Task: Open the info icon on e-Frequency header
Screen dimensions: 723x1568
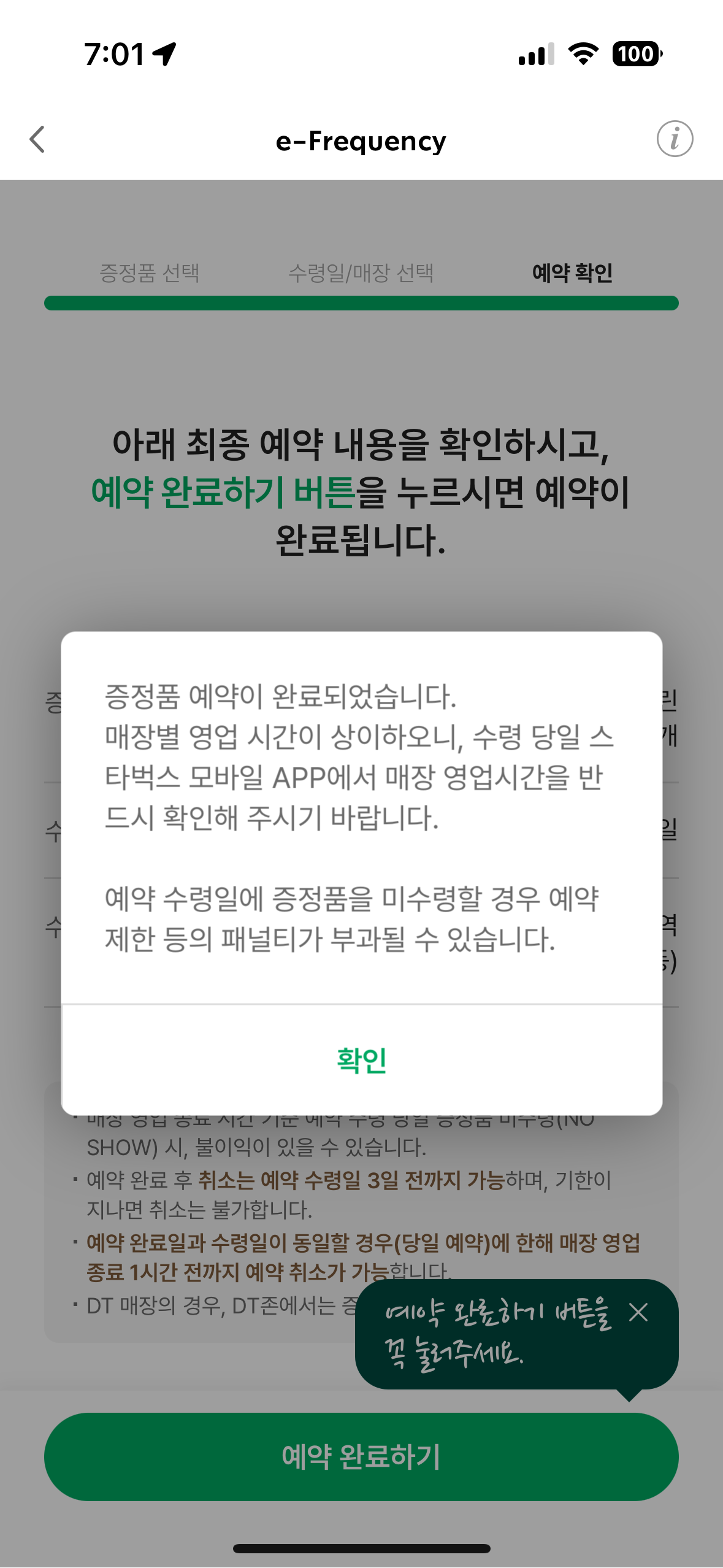Action: tap(676, 140)
